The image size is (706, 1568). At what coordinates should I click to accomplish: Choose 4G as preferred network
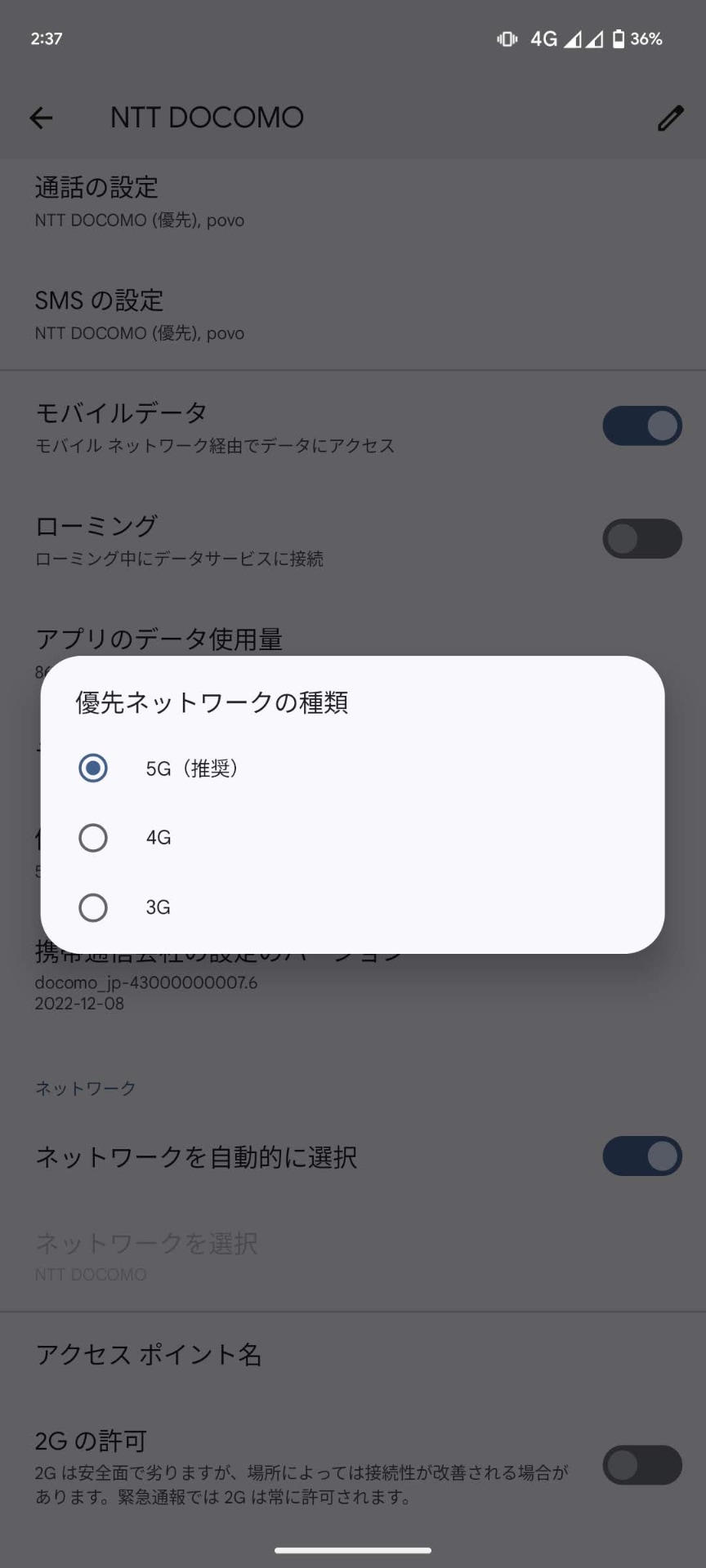click(x=93, y=838)
